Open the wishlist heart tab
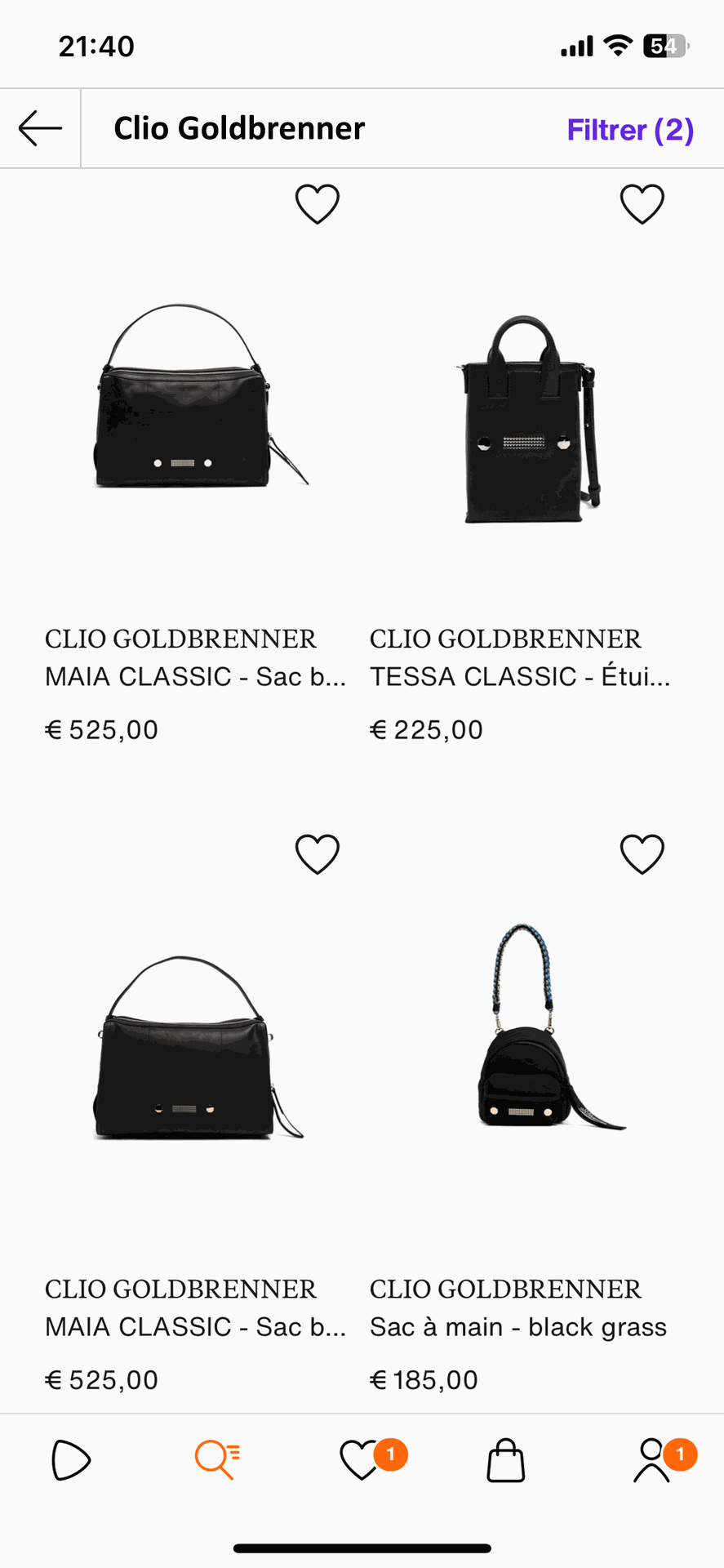This screenshot has width=724, height=1568. [x=361, y=1460]
